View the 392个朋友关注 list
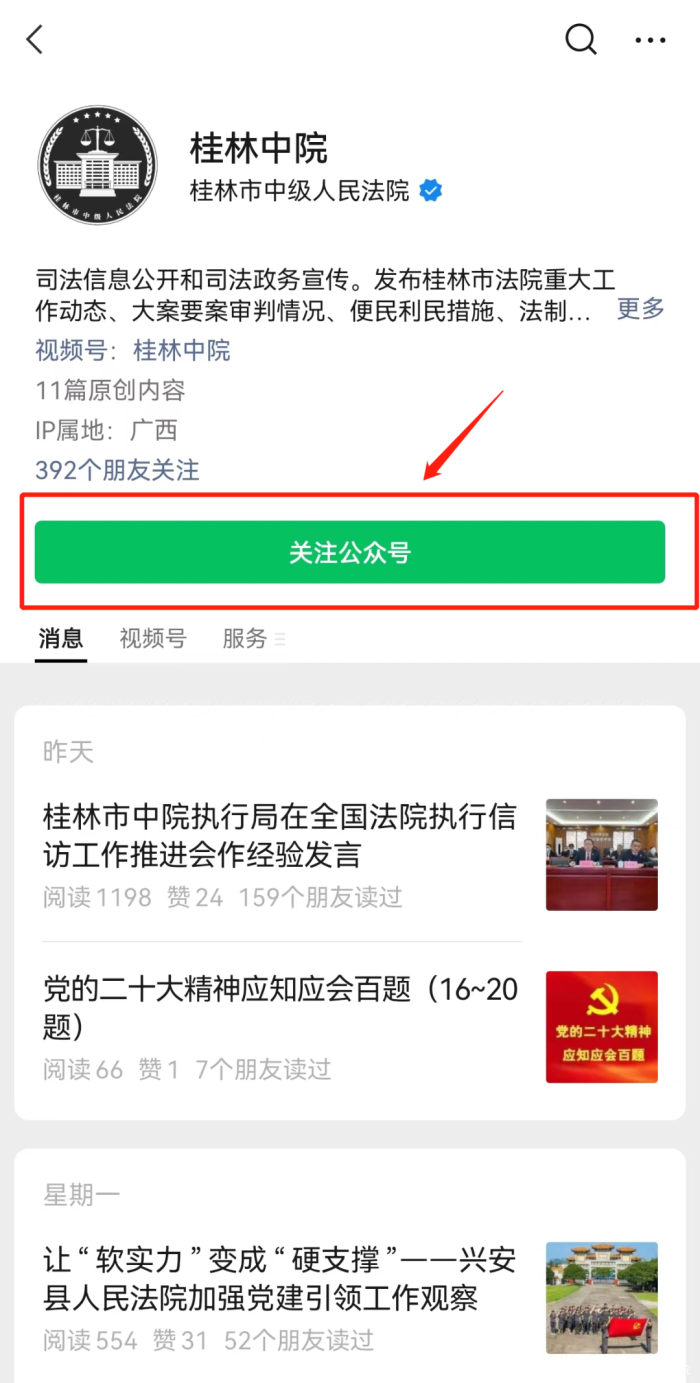This screenshot has height=1383, width=700. point(117,470)
